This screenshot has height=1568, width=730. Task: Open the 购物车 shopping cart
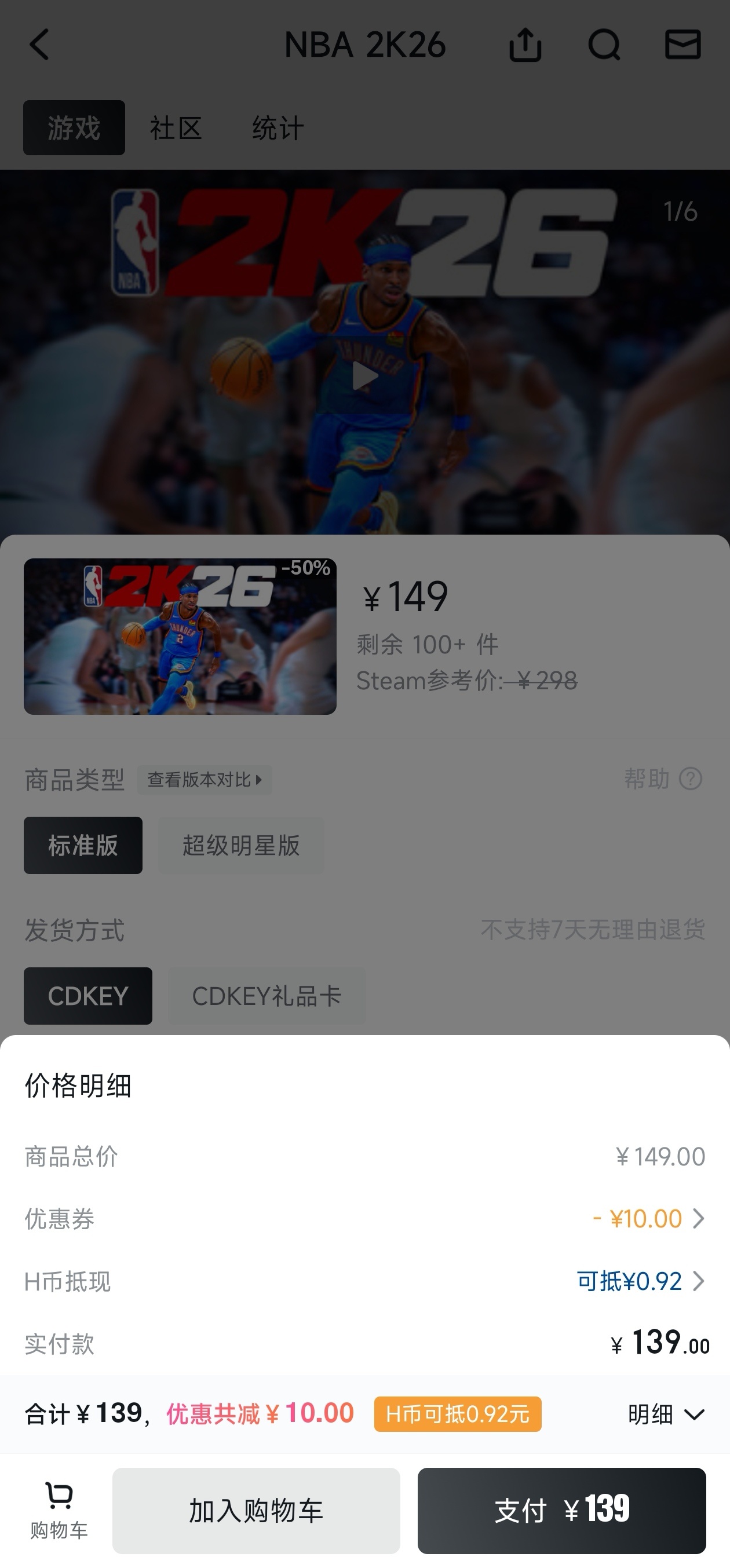(x=59, y=1511)
